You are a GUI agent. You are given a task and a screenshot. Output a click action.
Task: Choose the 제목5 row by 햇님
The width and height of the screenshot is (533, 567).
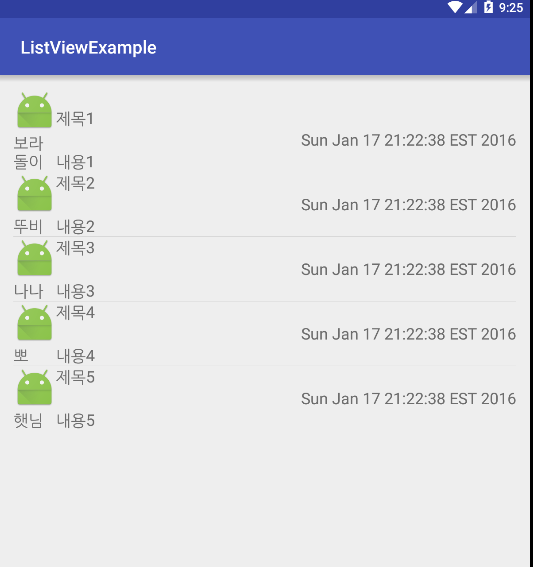click(265, 398)
